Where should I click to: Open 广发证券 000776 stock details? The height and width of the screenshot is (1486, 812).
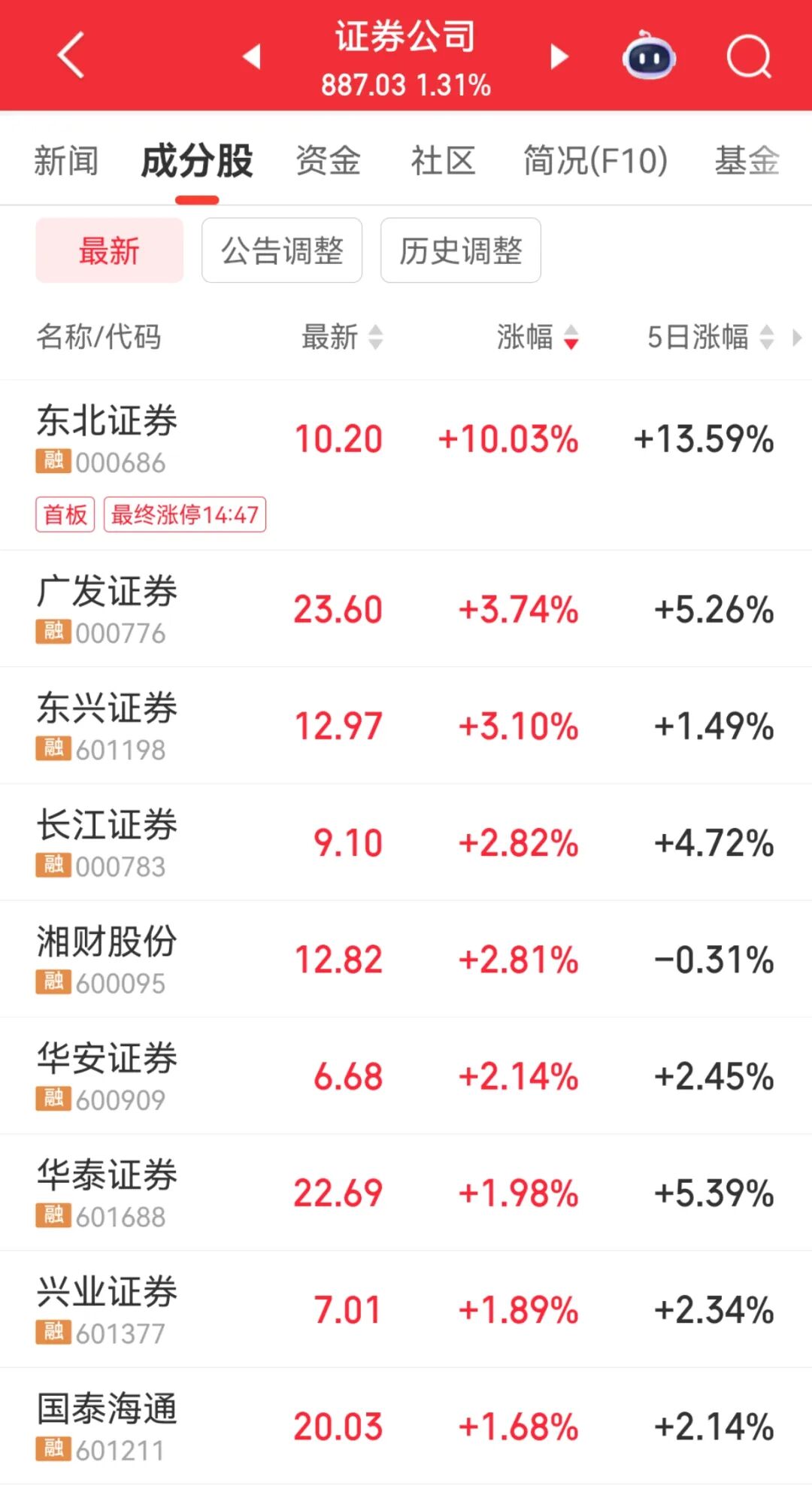pyautogui.click(x=107, y=608)
